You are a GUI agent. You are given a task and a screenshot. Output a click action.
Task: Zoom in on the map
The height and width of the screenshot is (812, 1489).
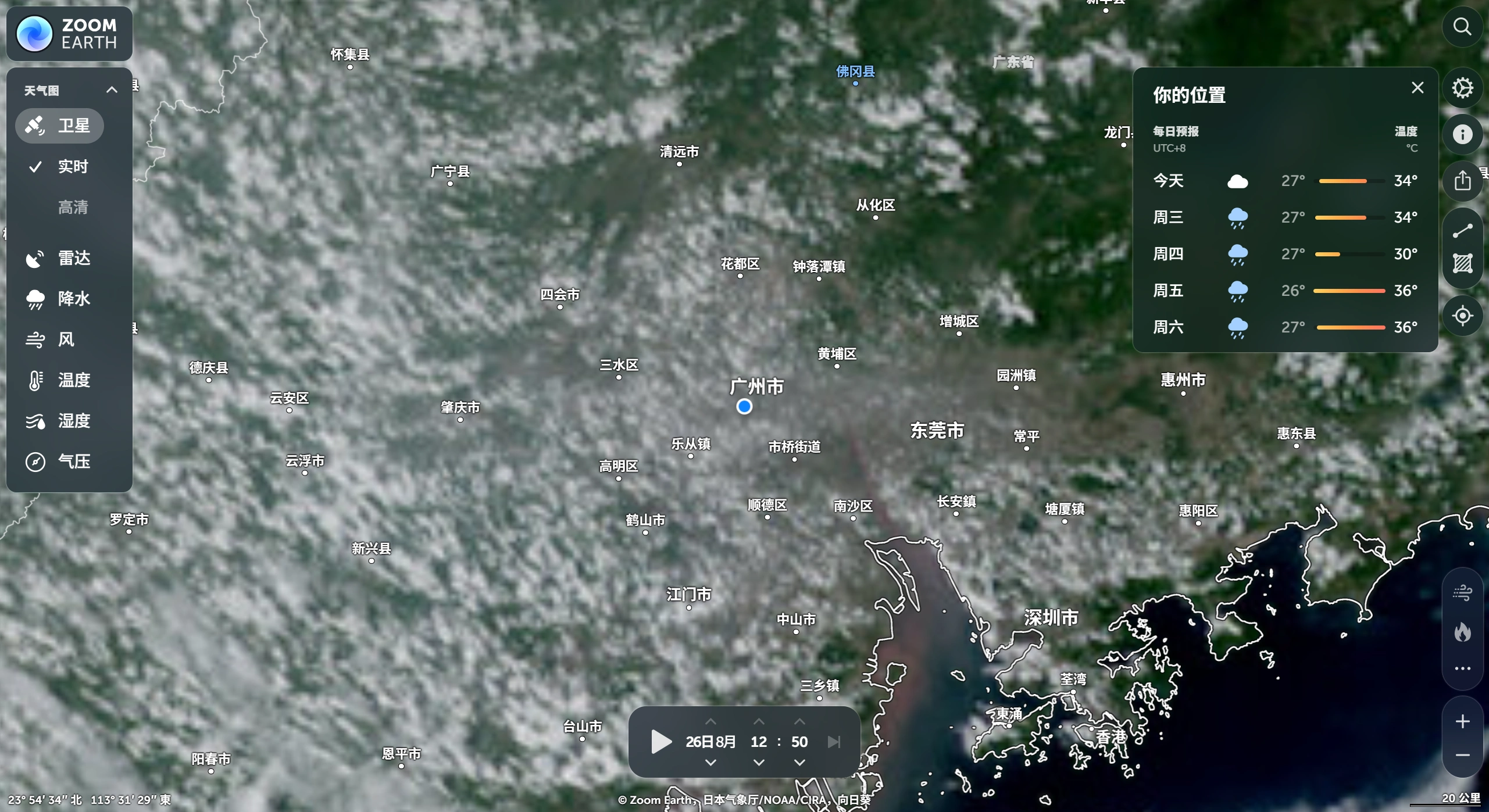coord(1462,721)
